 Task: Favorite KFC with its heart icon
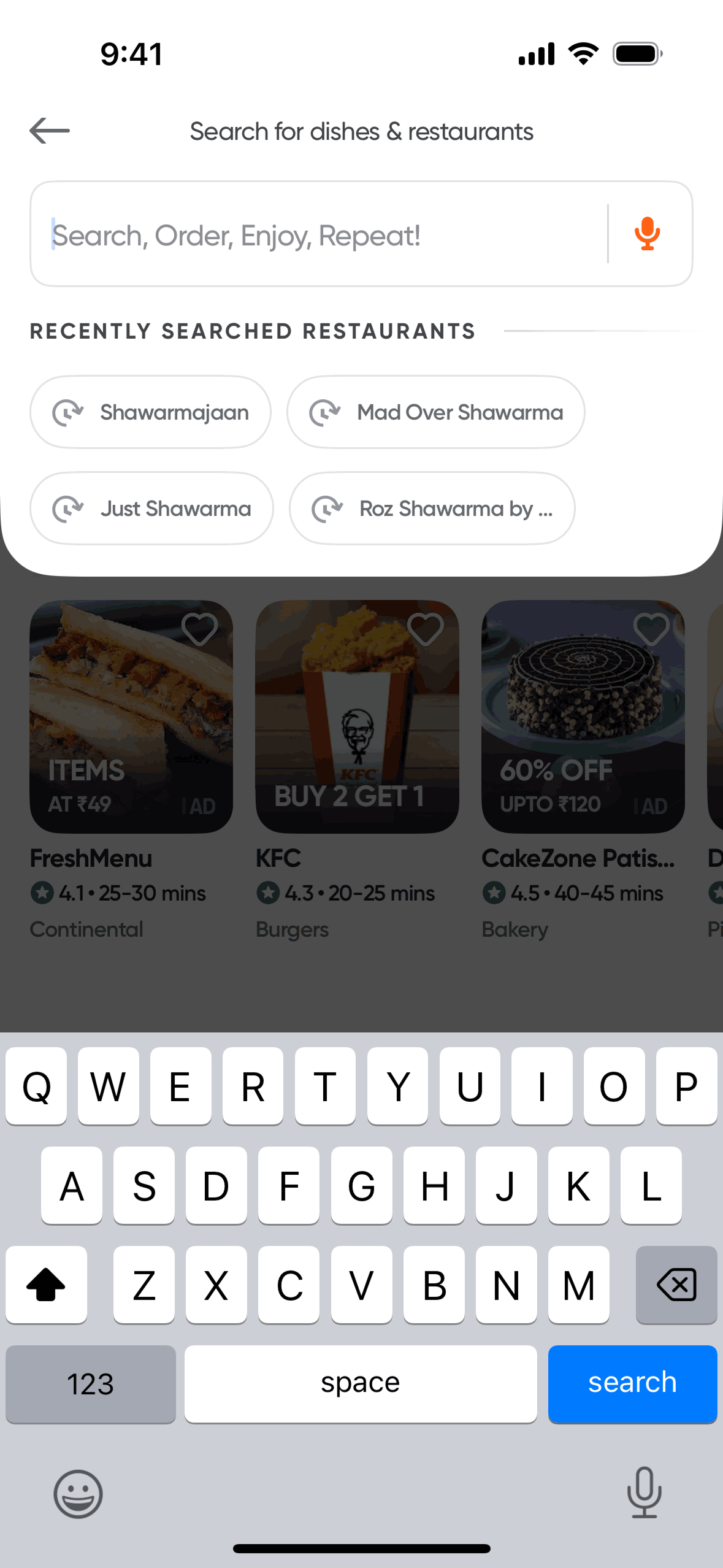click(425, 629)
